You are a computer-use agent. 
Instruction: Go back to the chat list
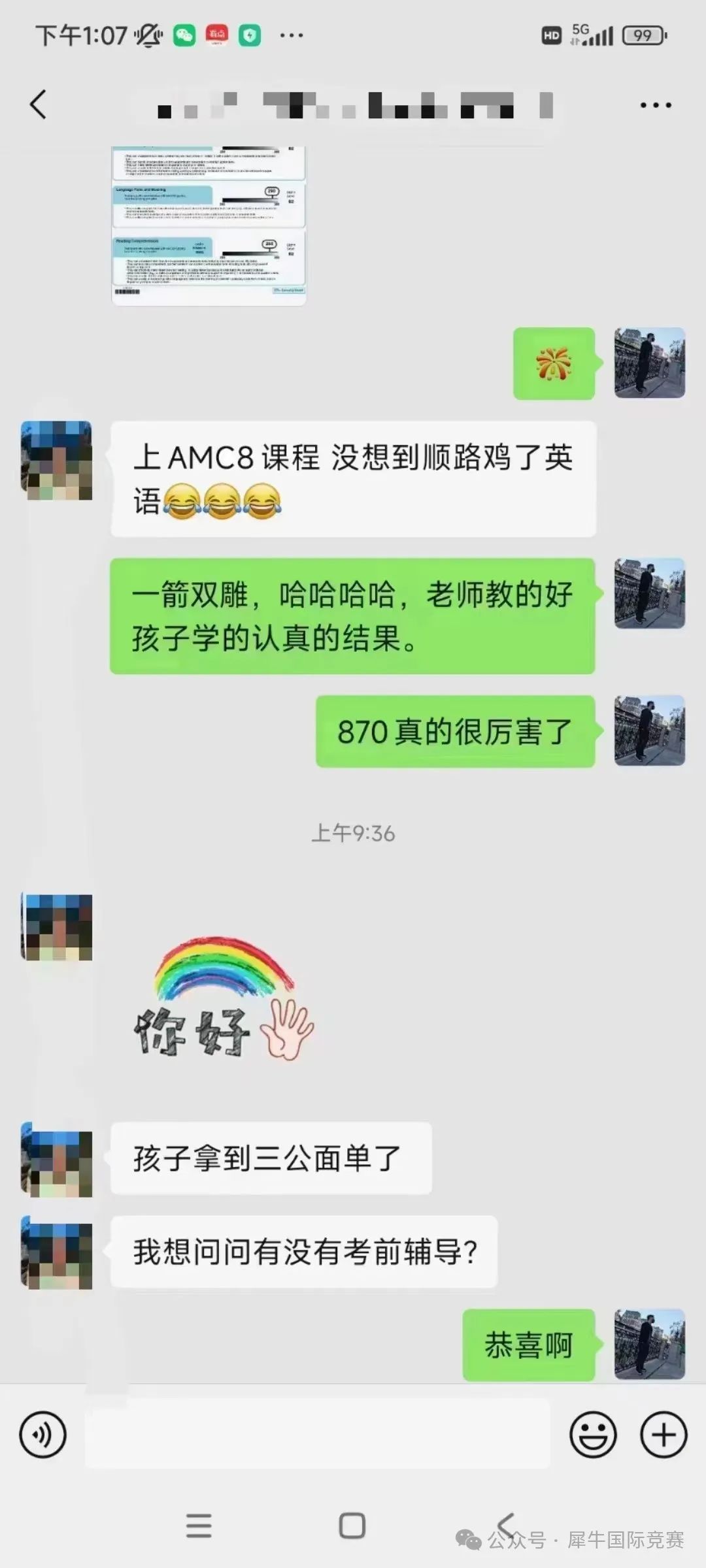tap(39, 105)
